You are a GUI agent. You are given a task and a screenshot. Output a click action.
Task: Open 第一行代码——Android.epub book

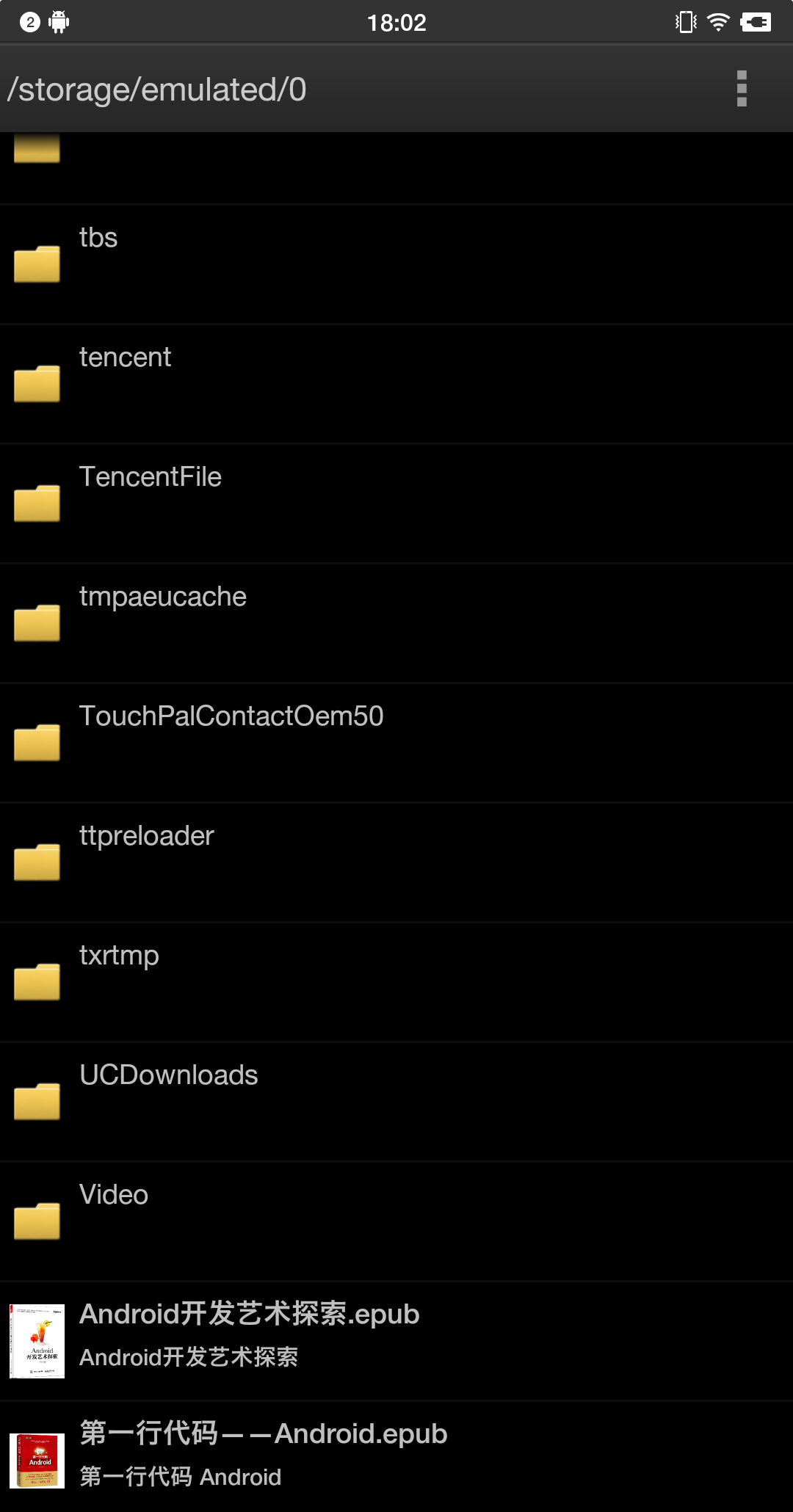point(396,1457)
